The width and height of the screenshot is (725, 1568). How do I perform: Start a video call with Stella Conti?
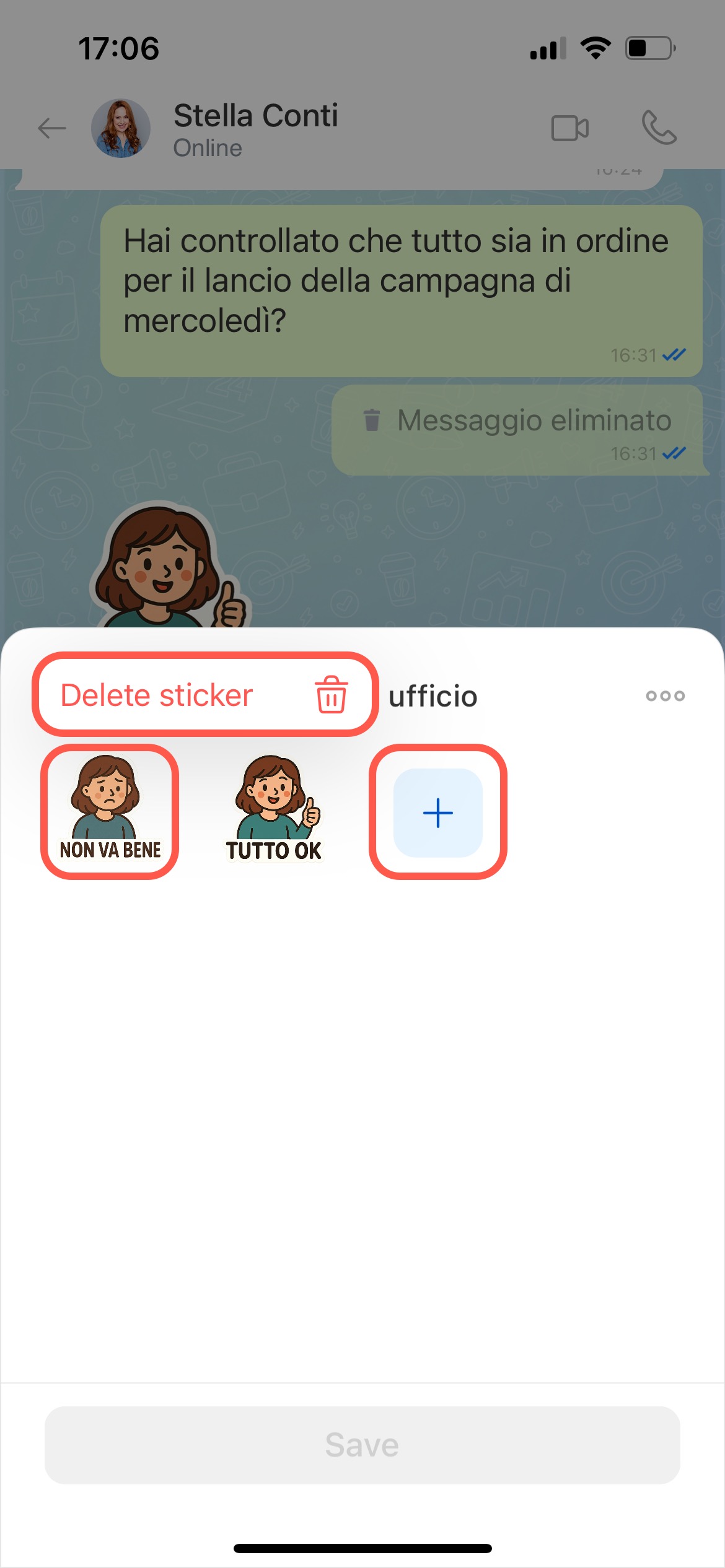coord(569,129)
